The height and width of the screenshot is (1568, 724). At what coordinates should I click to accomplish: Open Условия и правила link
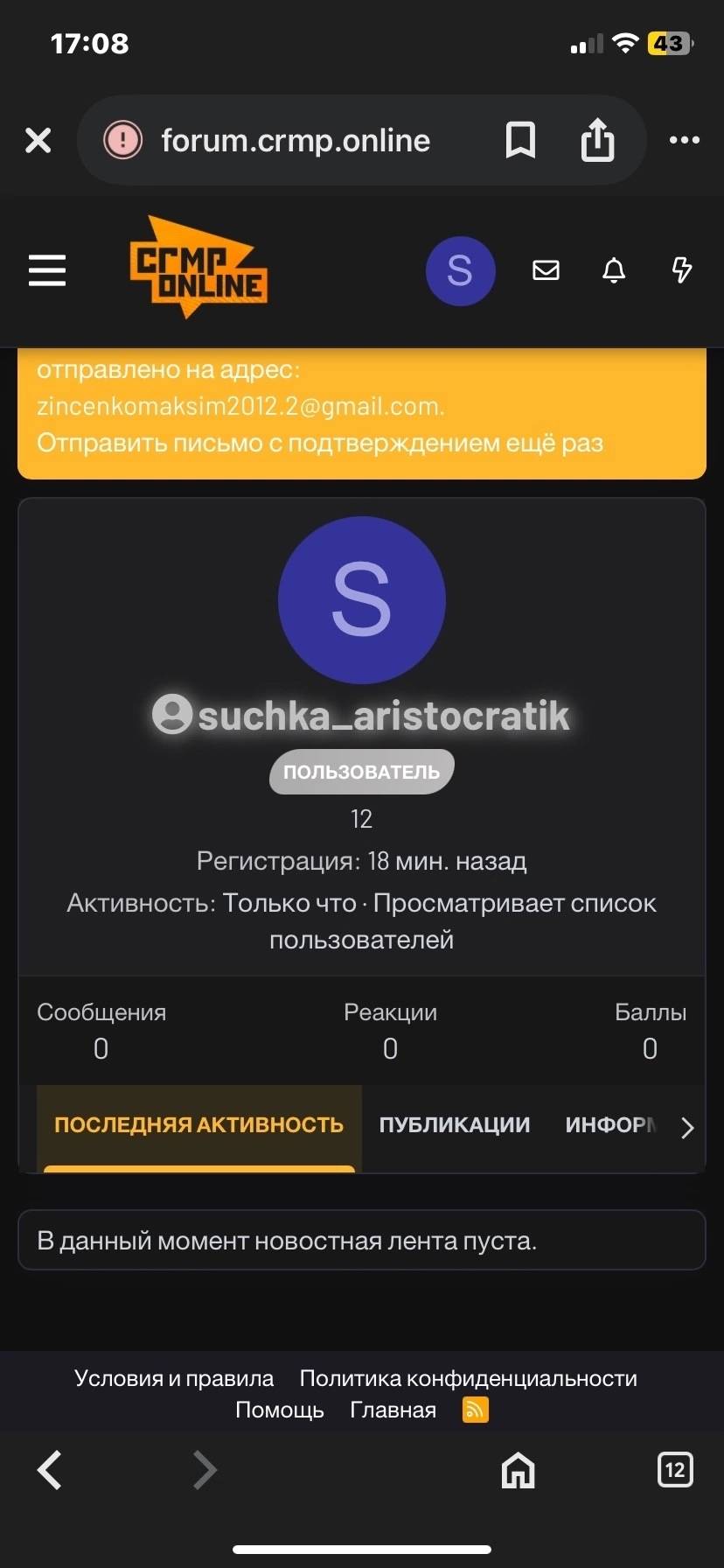[x=174, y=1378]
